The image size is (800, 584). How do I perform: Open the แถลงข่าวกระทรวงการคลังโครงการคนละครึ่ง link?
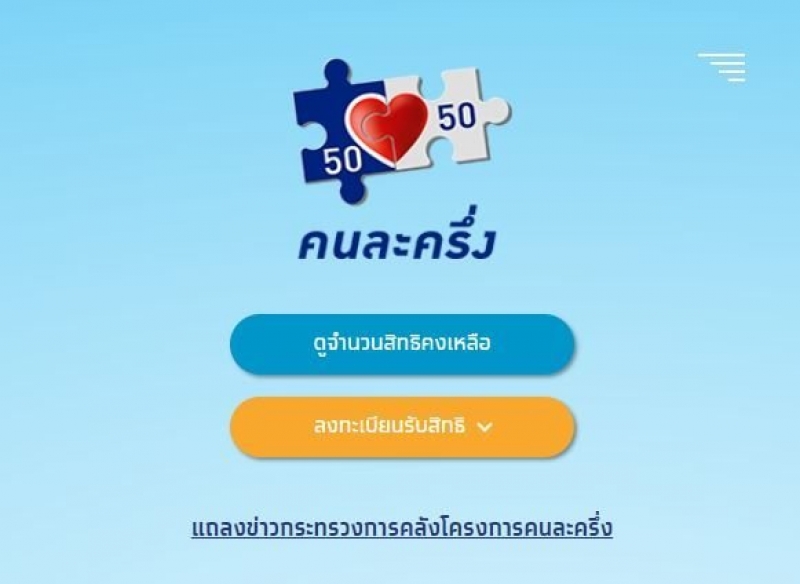click(x=402, y=527)
